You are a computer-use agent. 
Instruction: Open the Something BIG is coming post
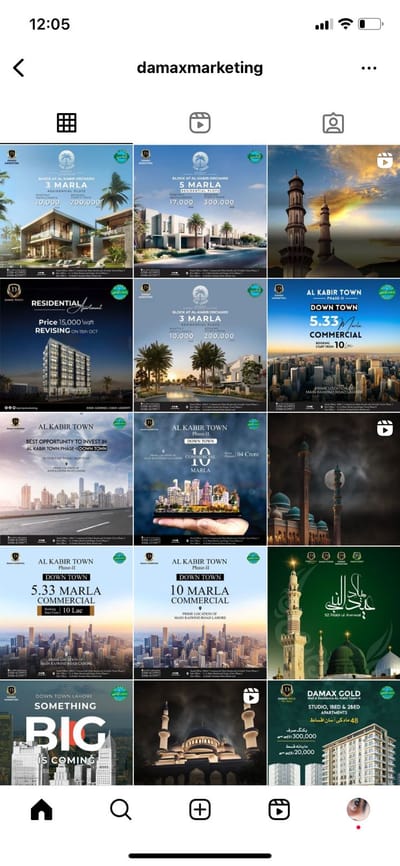[x=66, y=732]
